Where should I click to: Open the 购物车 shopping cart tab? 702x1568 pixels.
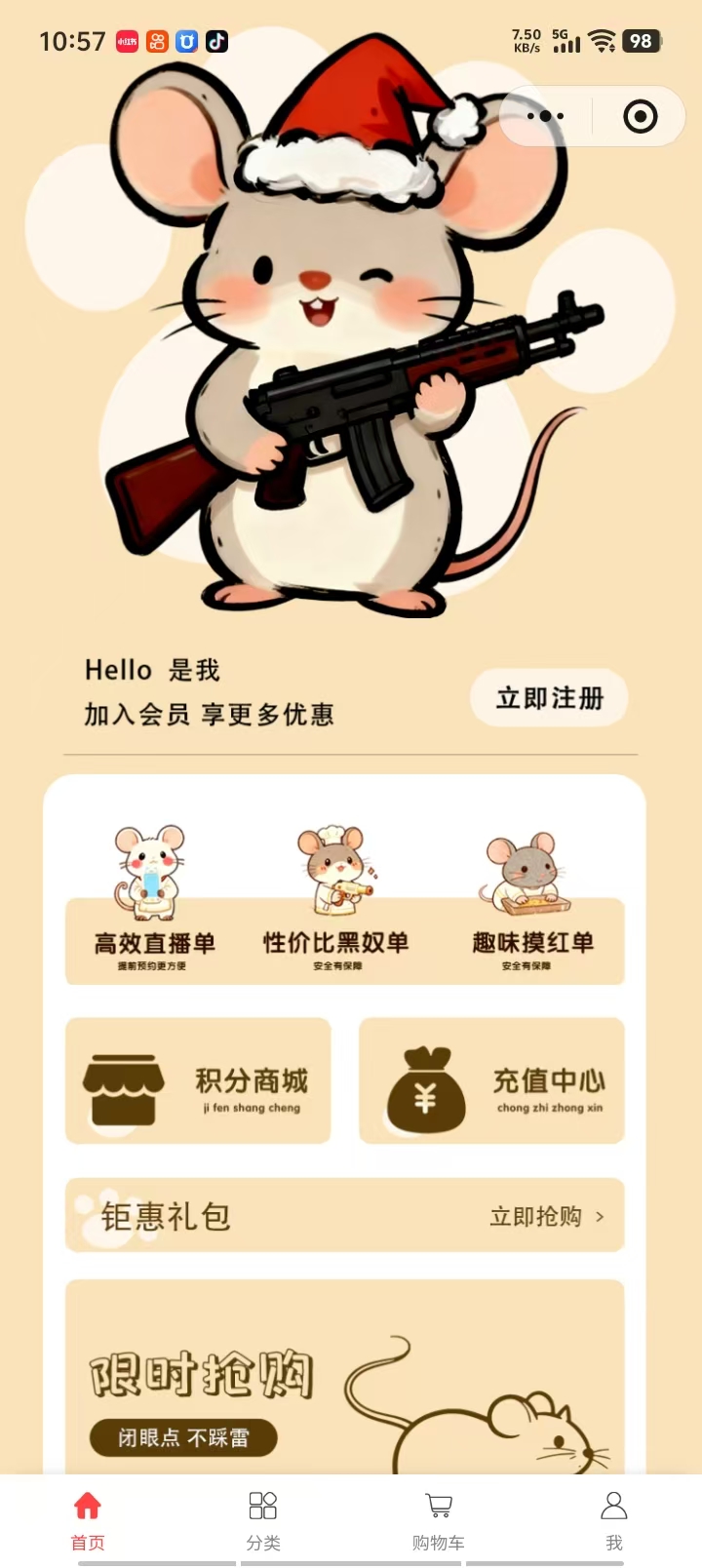pos(439,1520)
